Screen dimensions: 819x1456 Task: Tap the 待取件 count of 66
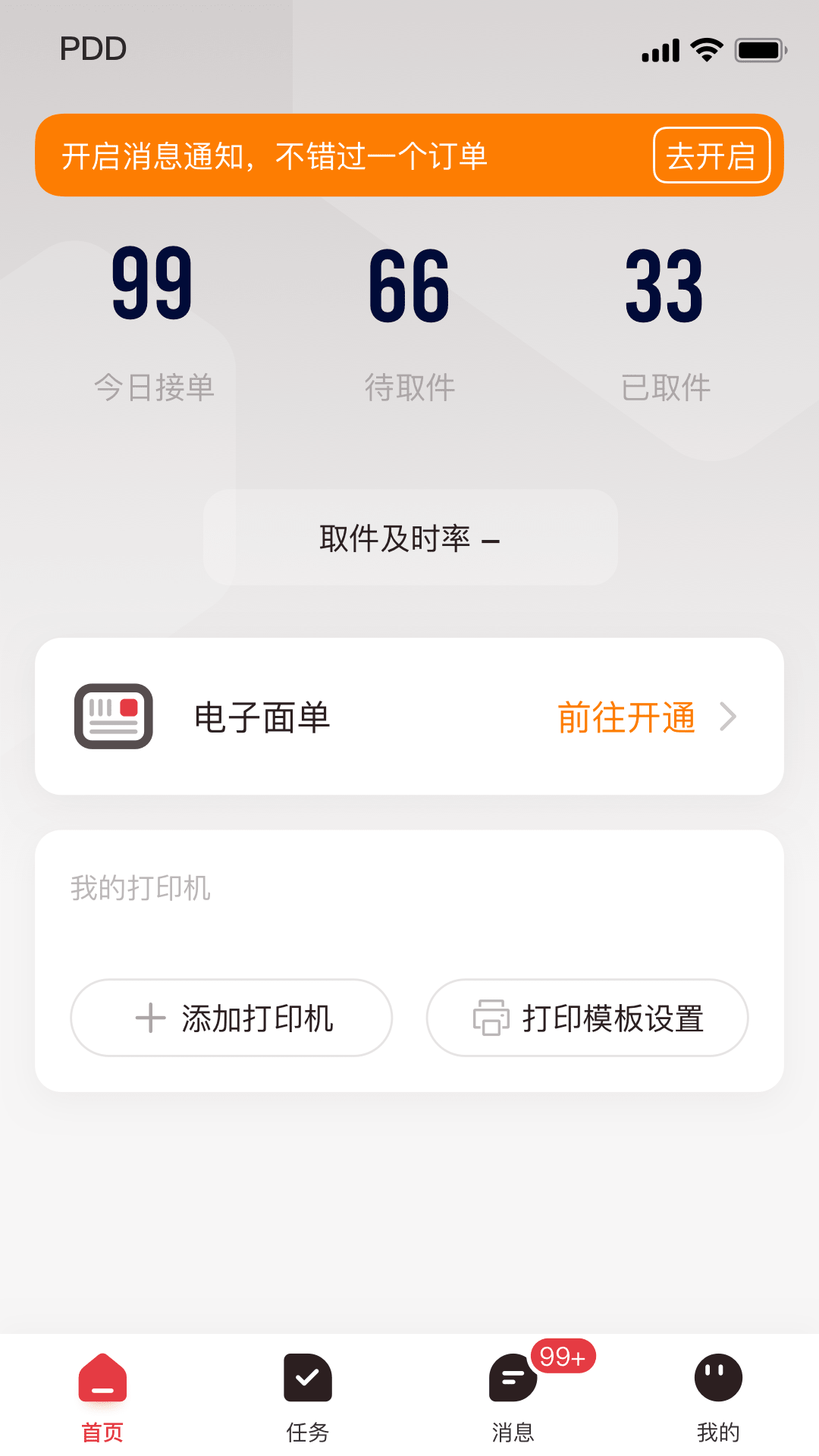coord(408,288)
